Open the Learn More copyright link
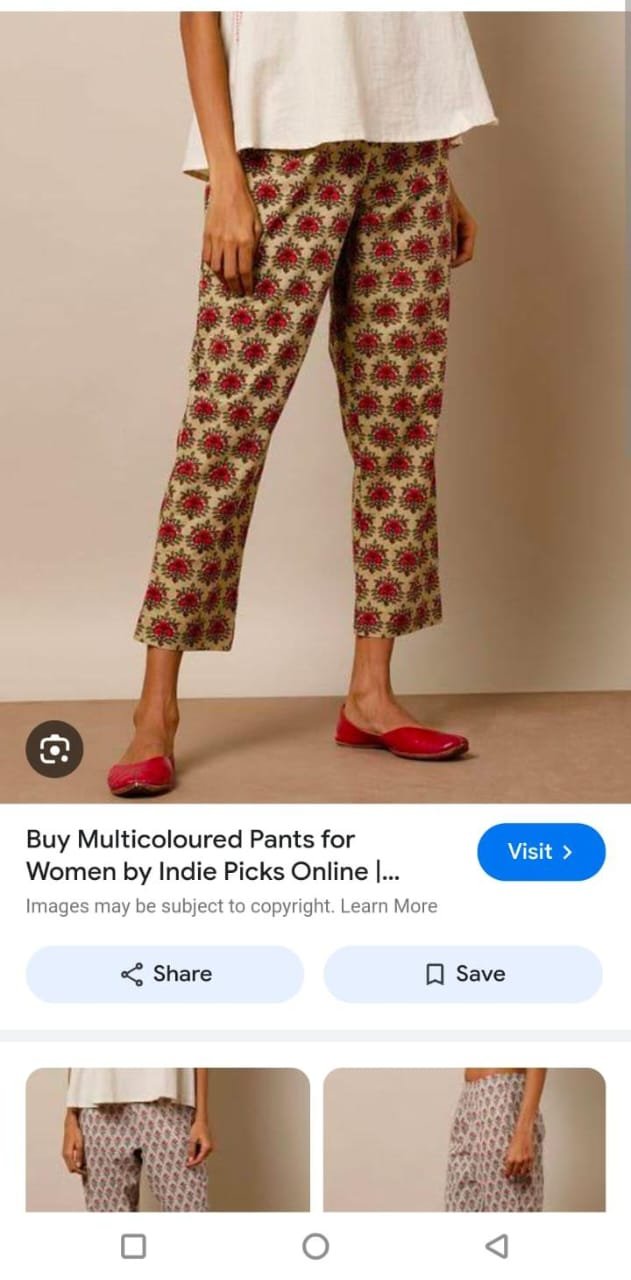The image size is (631, 1280). (x=388, y=906)
